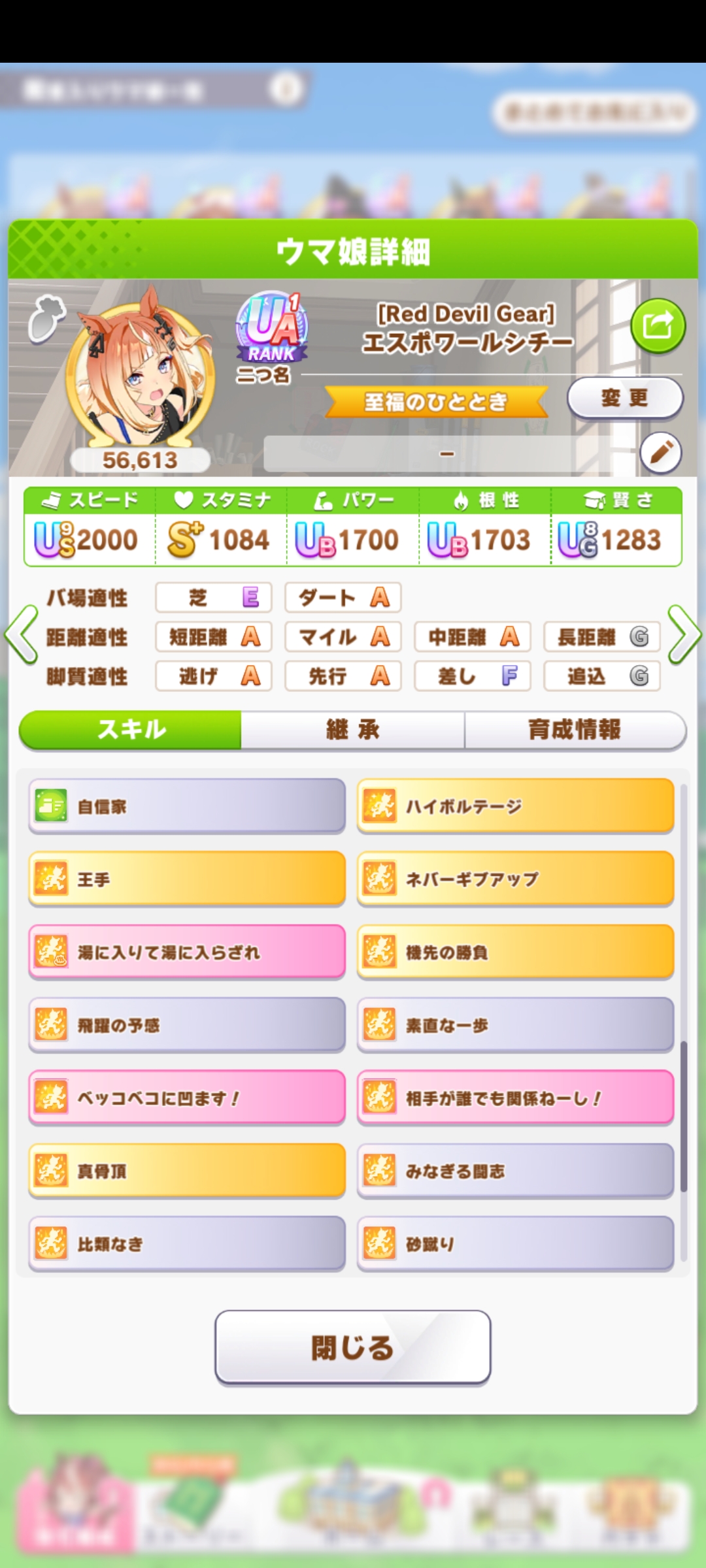
Task: View the 砂蹴り skill
Action: point(515,1244)
